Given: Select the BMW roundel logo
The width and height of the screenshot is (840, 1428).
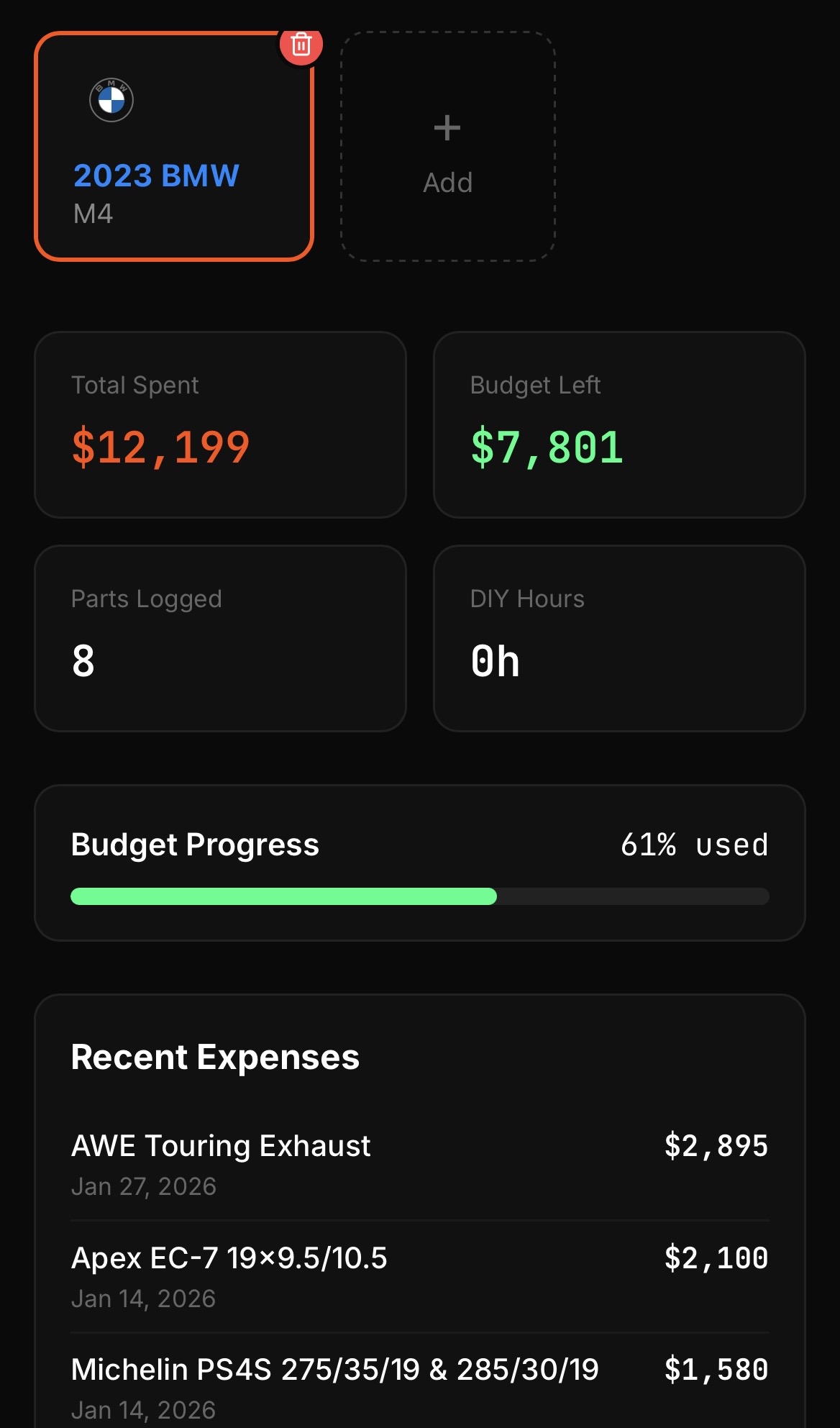Looking at the screenshot, I should [111, 101].
